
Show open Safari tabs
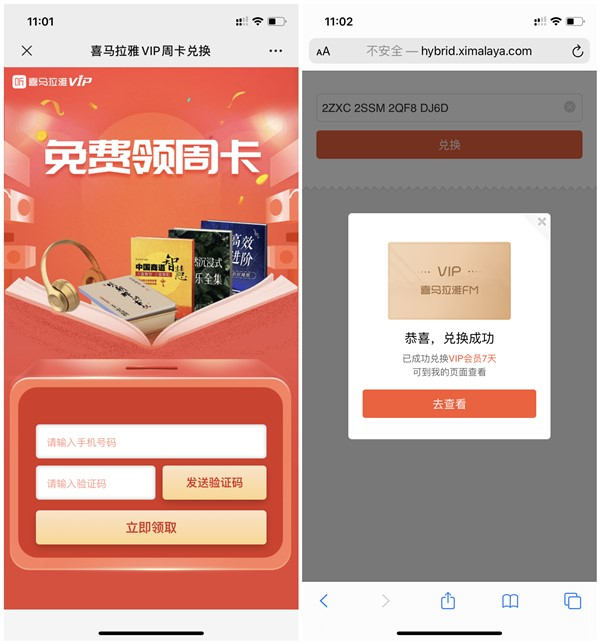point(572,601)
